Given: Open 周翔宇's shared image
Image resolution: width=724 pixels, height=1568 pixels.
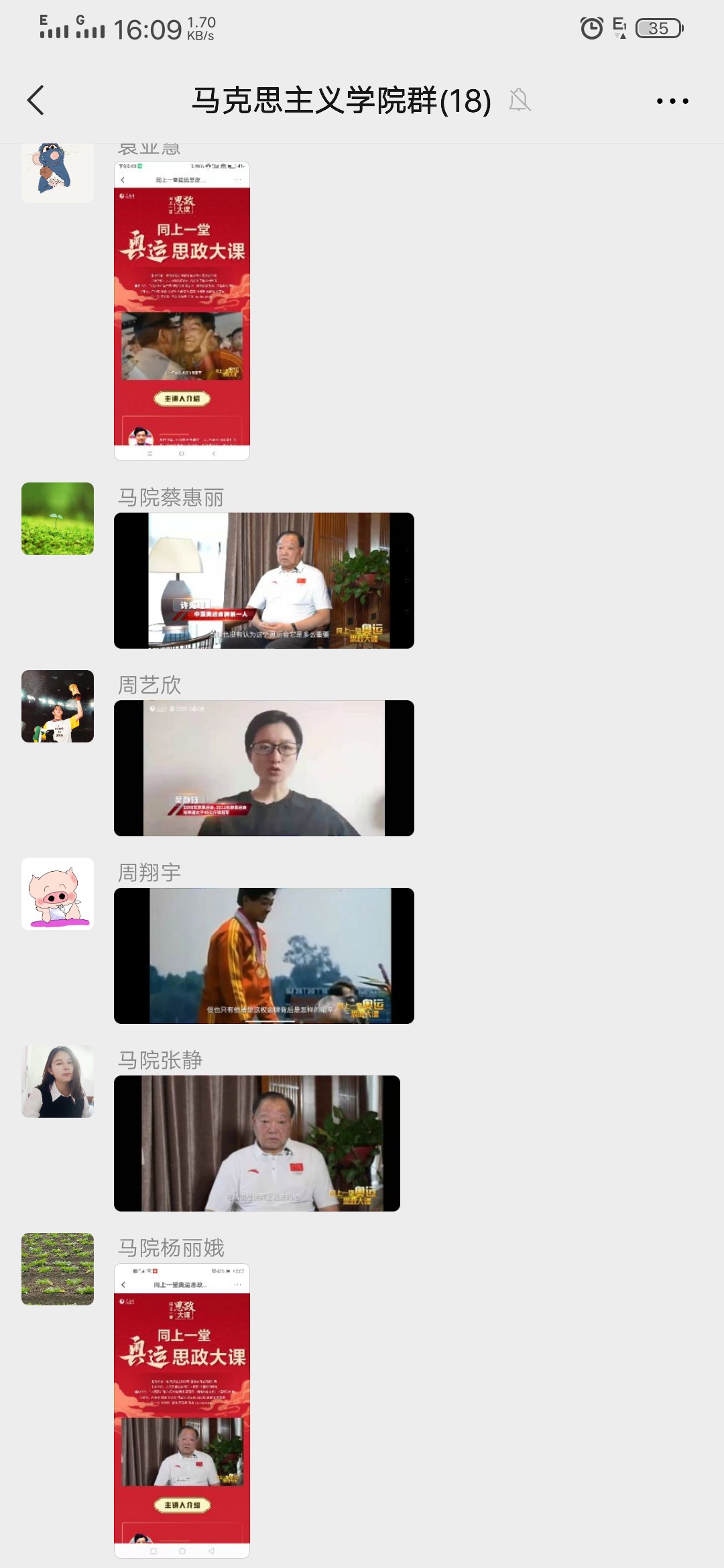Looking at the screenshot, I should pos(263,956).
